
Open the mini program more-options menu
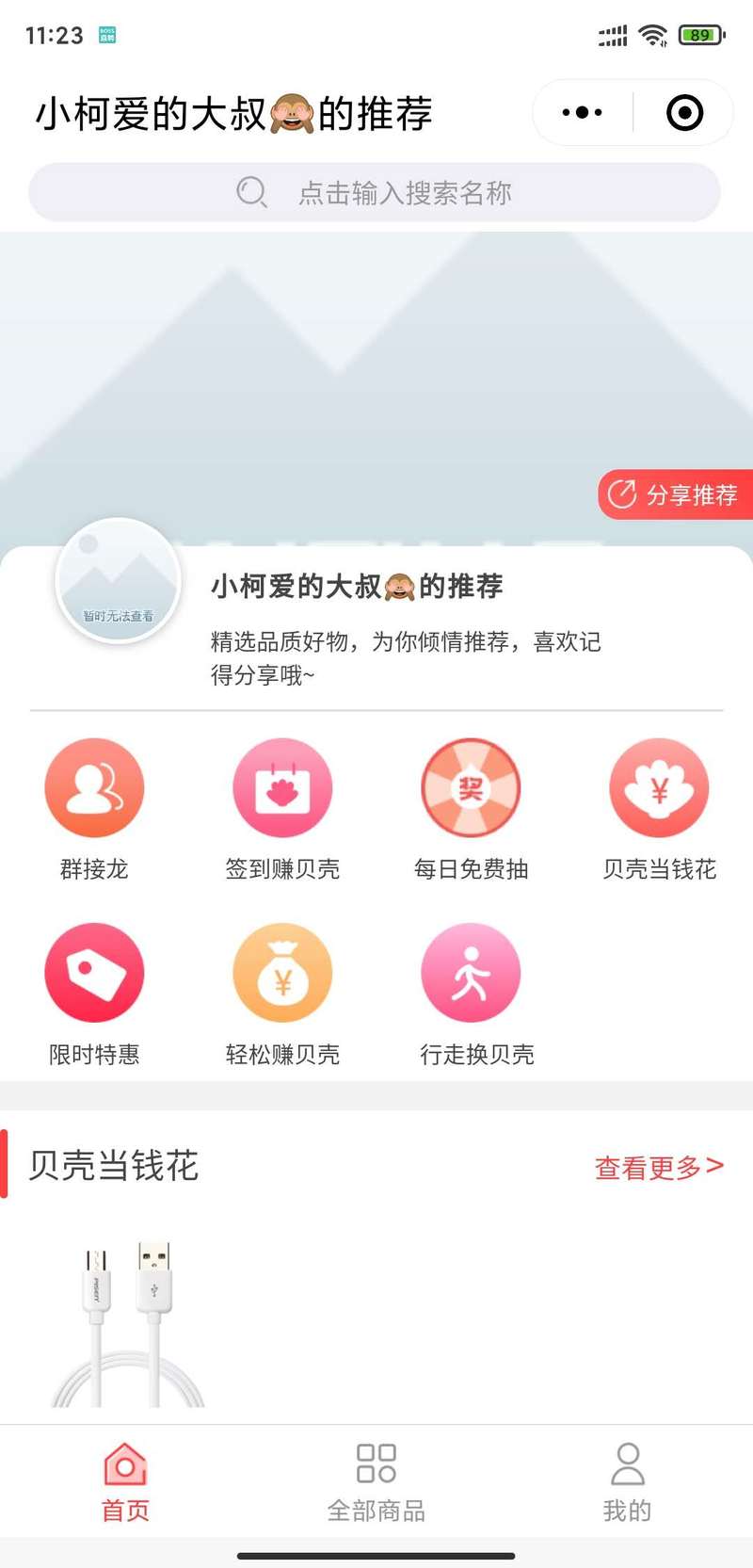click(x=582, y=113)
